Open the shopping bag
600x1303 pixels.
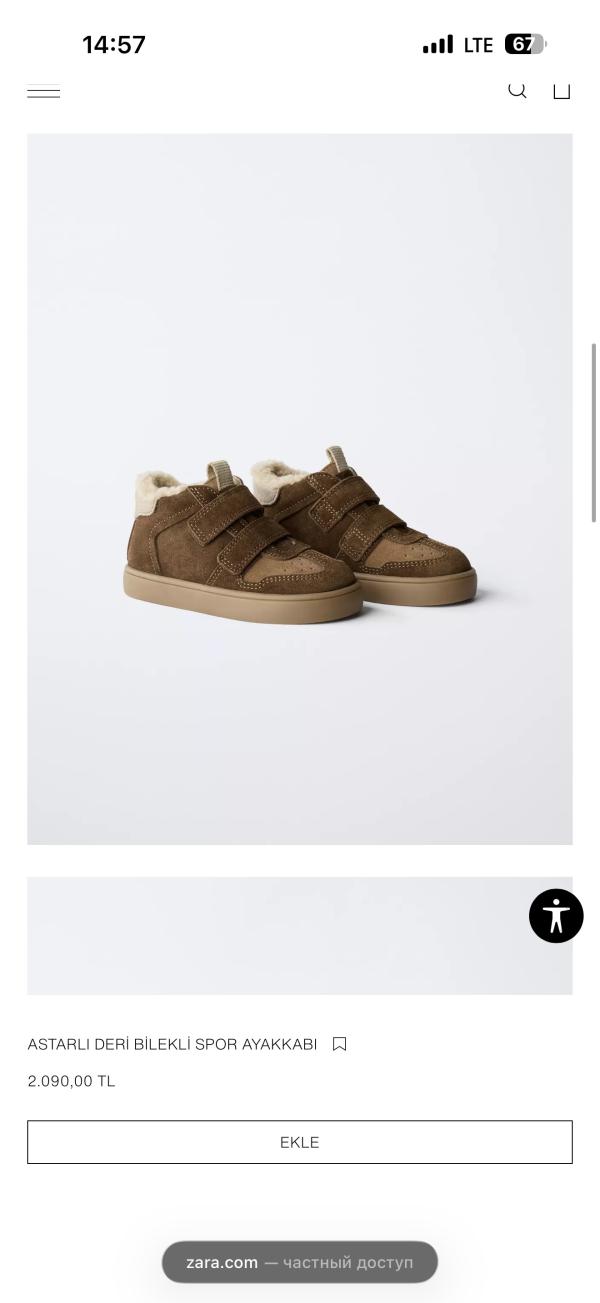[x=562, y=90]
